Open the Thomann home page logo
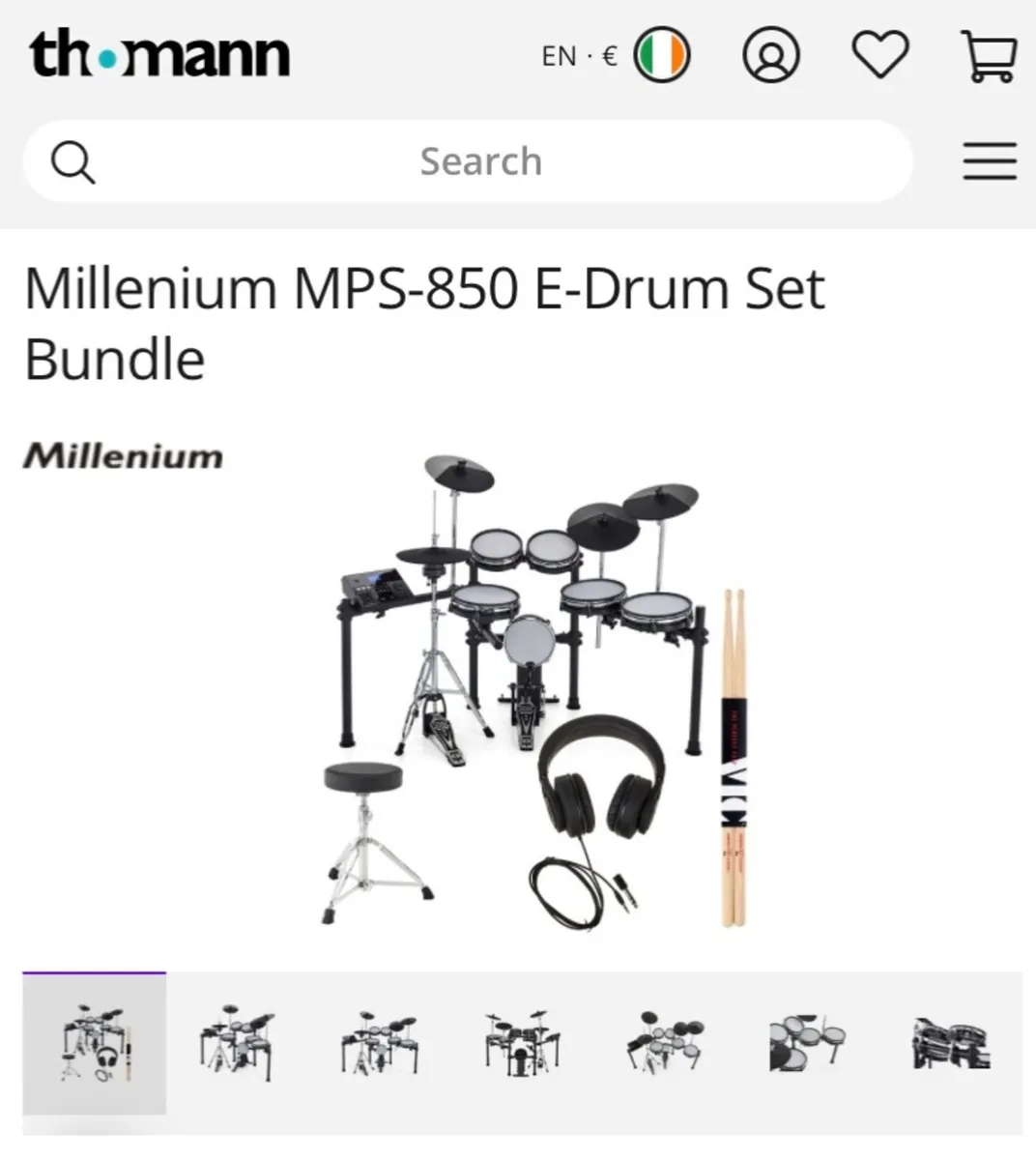Image resolution: width=1036 pixels, height=1160 pixels. (159, 55)
